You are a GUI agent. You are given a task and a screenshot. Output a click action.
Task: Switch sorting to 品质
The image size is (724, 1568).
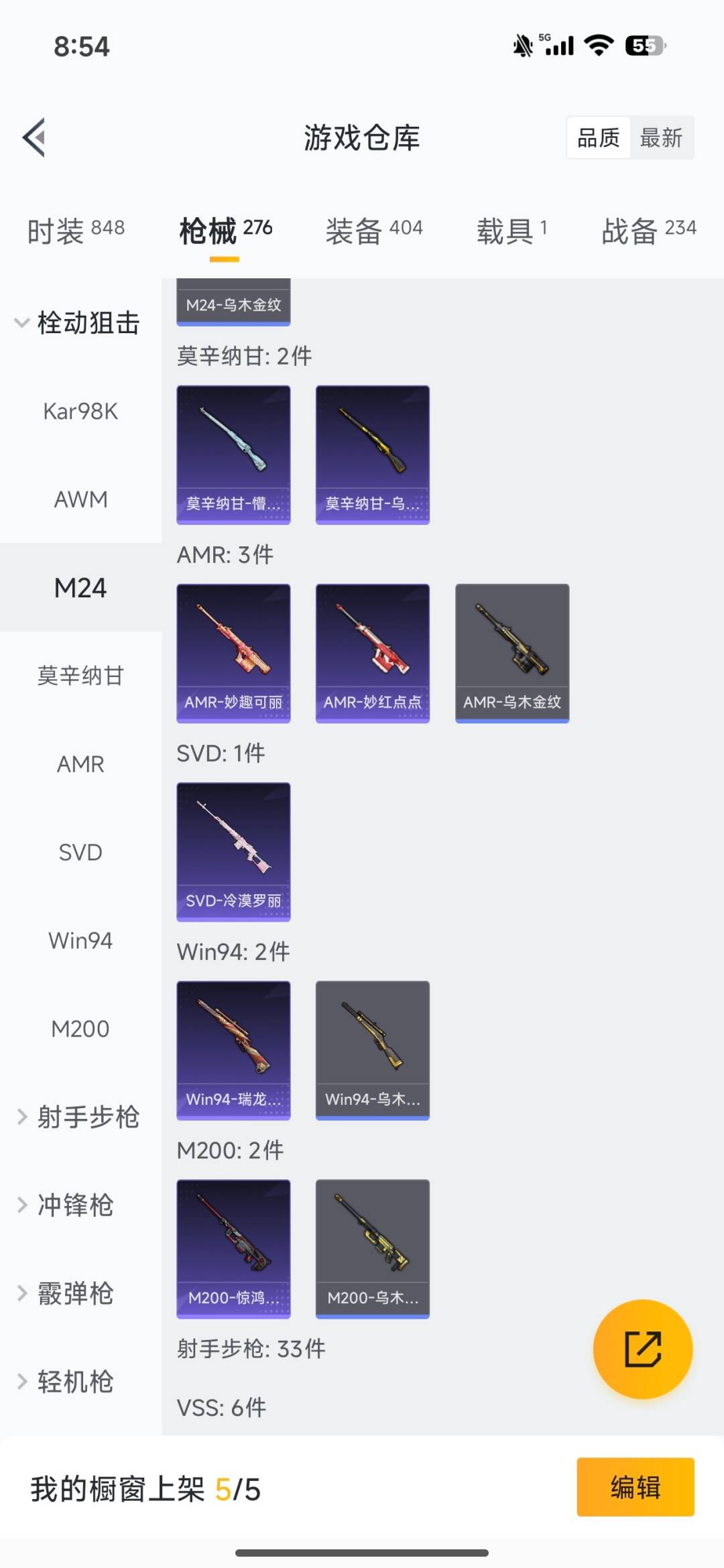click(597, 137)
